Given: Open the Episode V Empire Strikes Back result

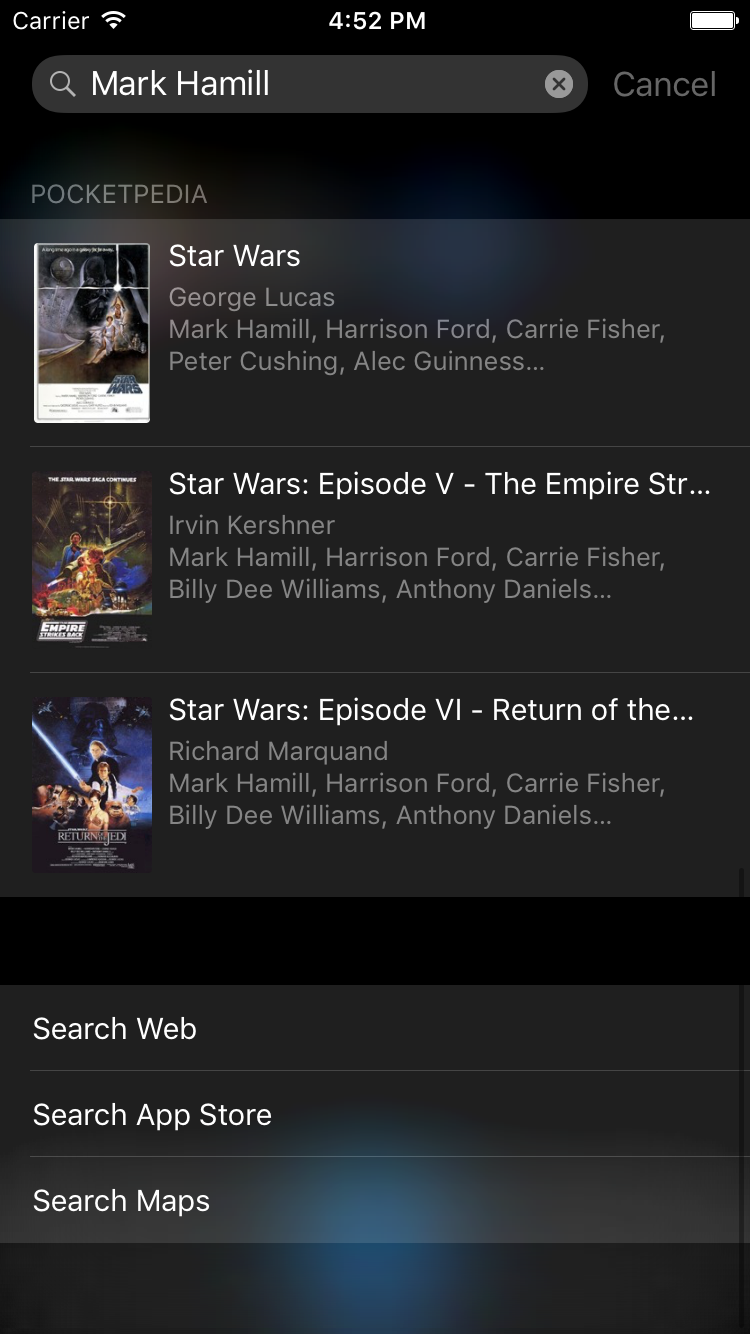Looking at the screenshot, I should pyautogui.click(x=375, y=560).
